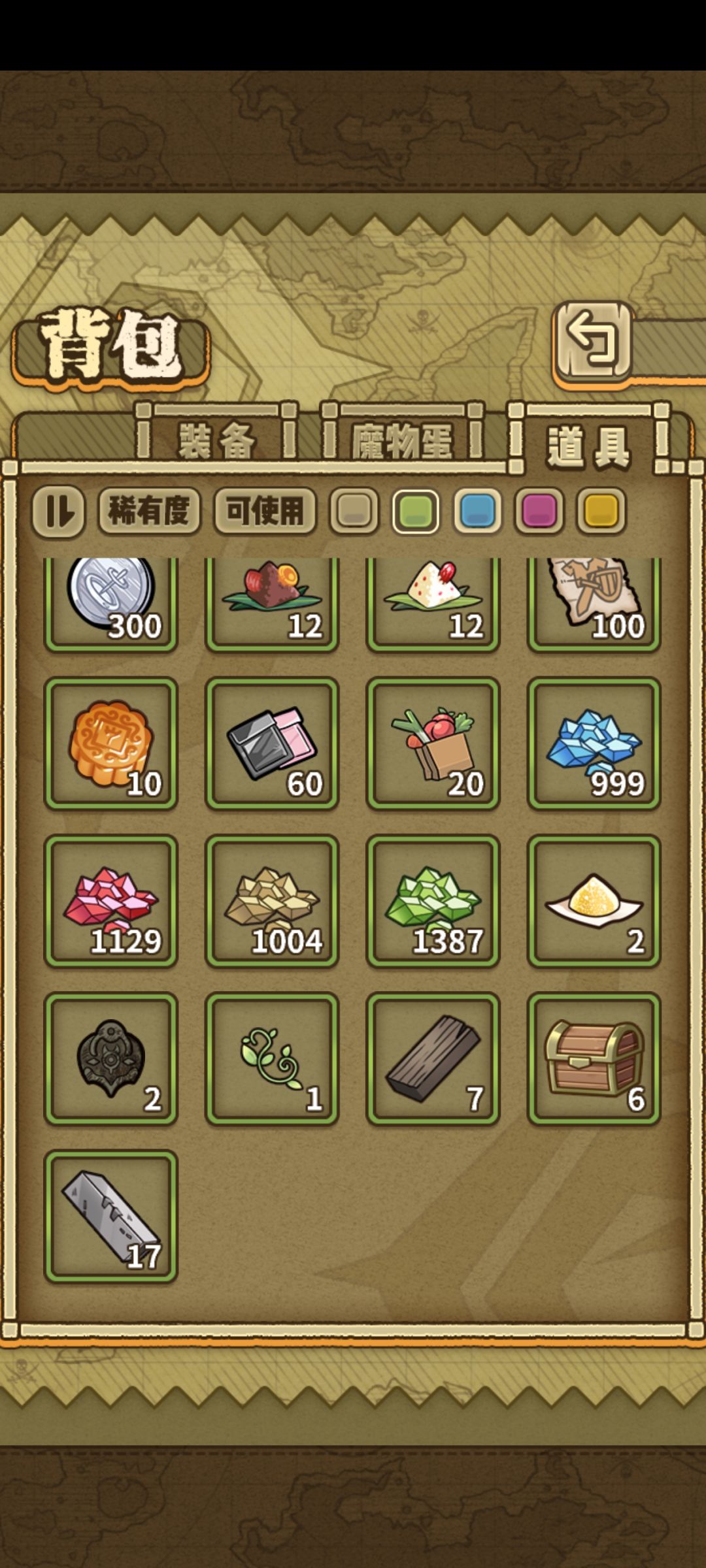Filter by 可使用 items
The image size is (706, 1568).
(x=265, y=511)
